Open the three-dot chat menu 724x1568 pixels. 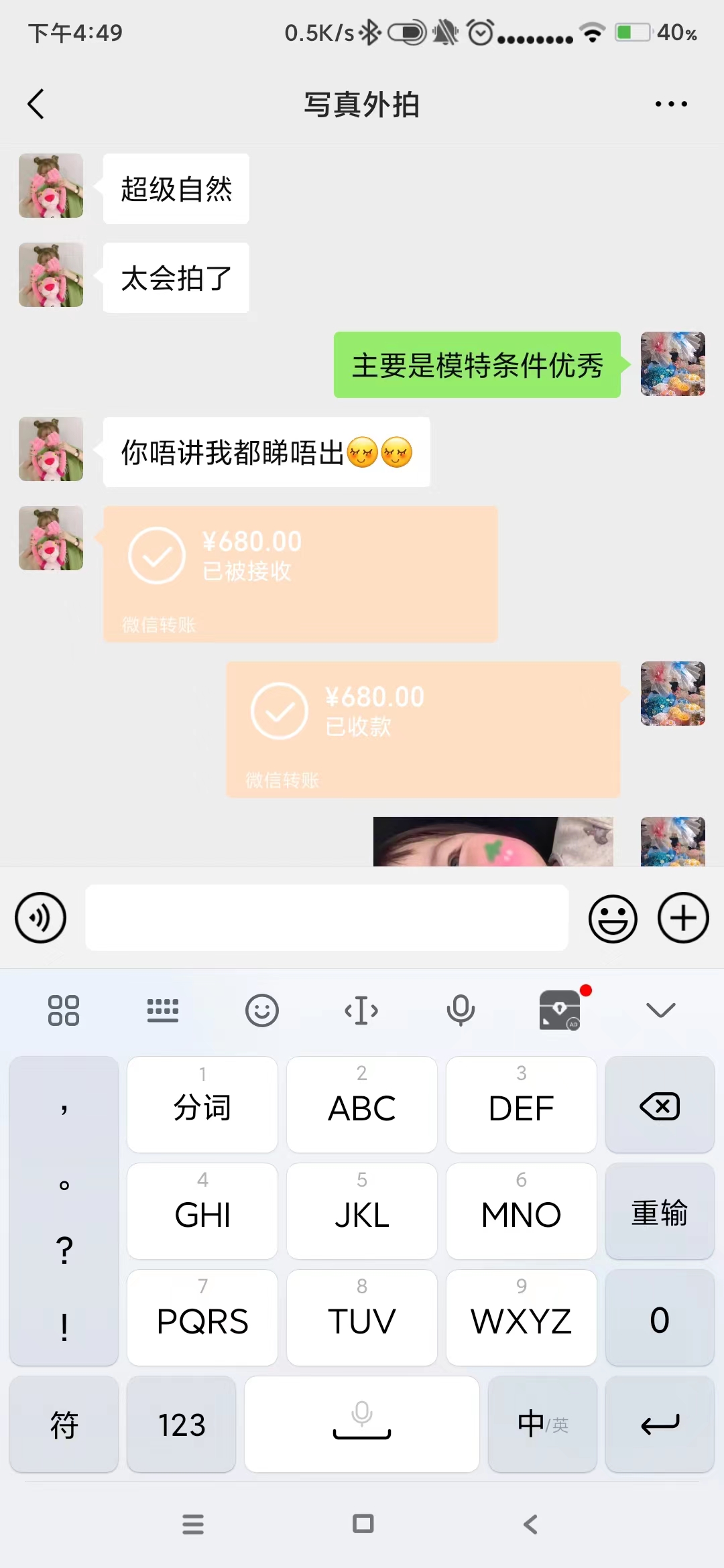pos(671,105)
